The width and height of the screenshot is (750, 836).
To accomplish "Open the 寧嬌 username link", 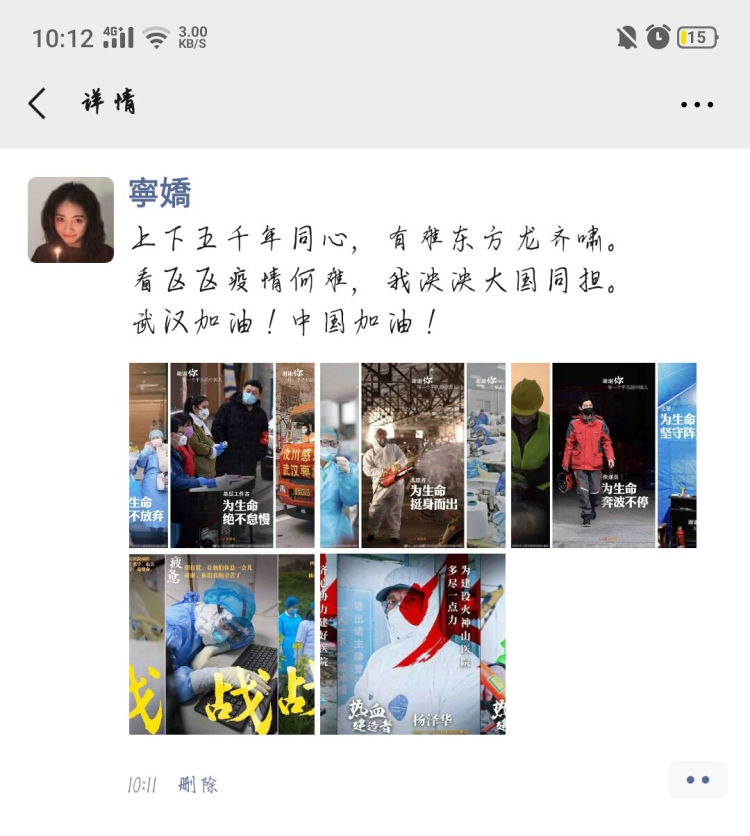I will tap(160, 192).
